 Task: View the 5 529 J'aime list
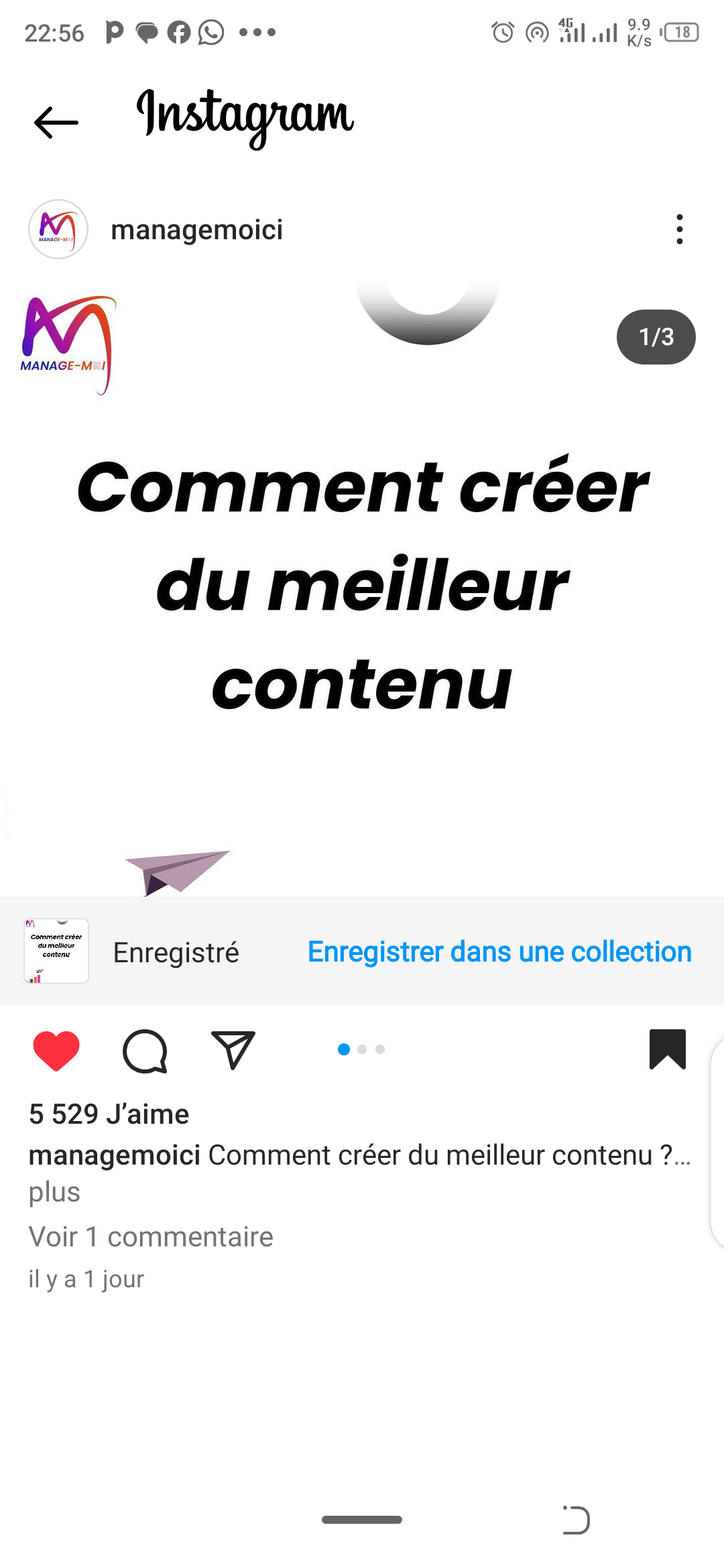[109, 1114]
